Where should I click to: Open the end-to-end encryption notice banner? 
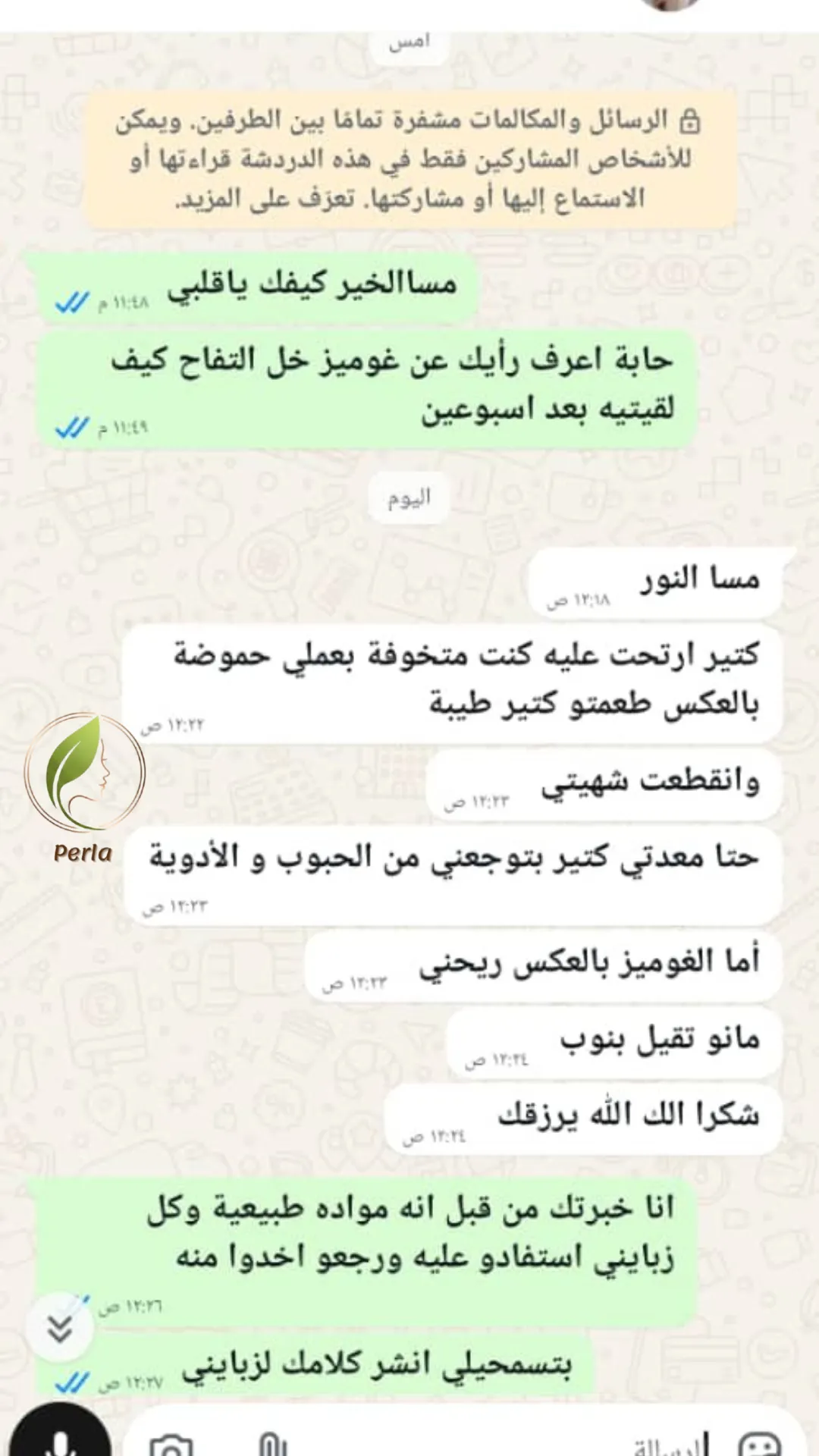coord(409,159)
